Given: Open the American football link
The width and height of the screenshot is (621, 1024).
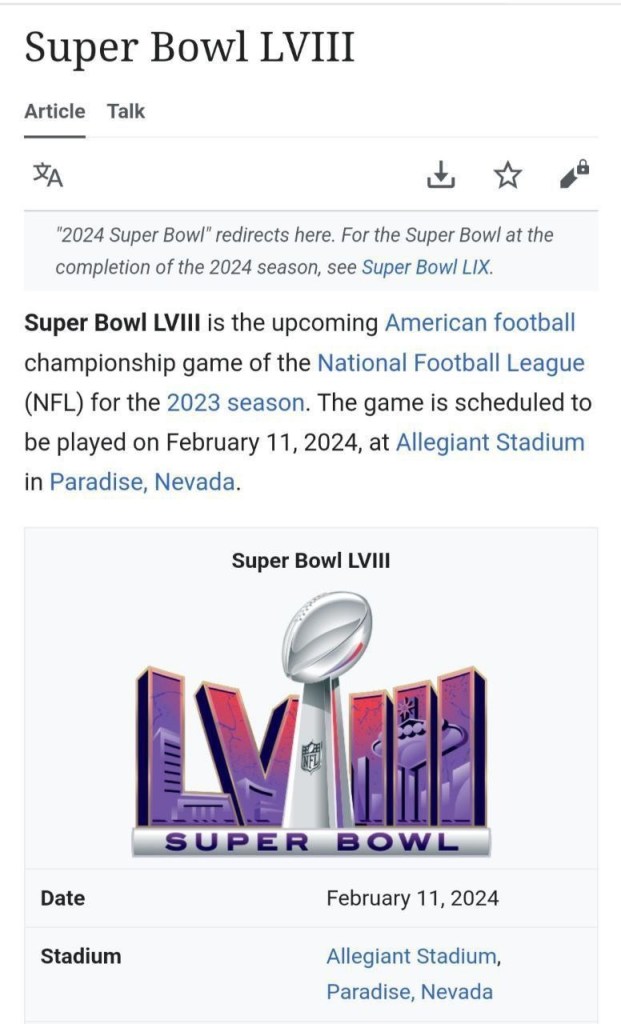Looking at the screenshot, I should (x=480, y=323).
